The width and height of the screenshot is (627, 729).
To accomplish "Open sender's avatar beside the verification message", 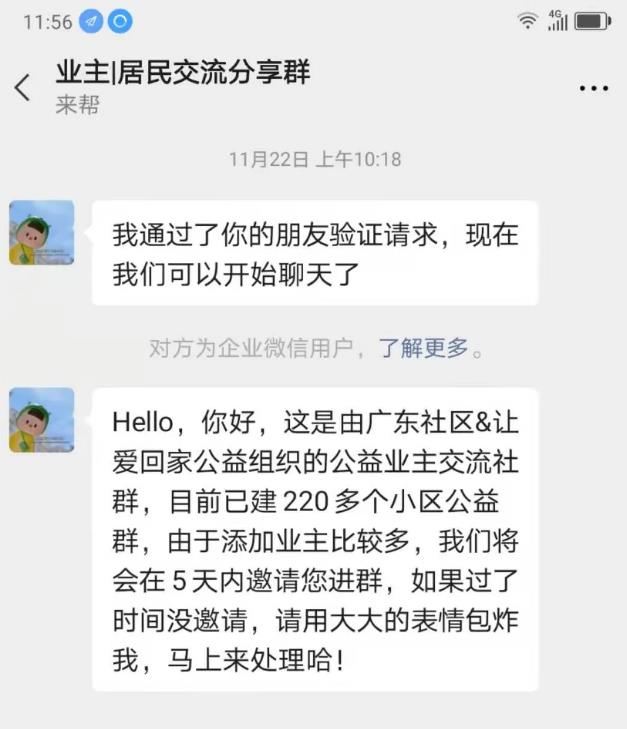I will [42, 232].
